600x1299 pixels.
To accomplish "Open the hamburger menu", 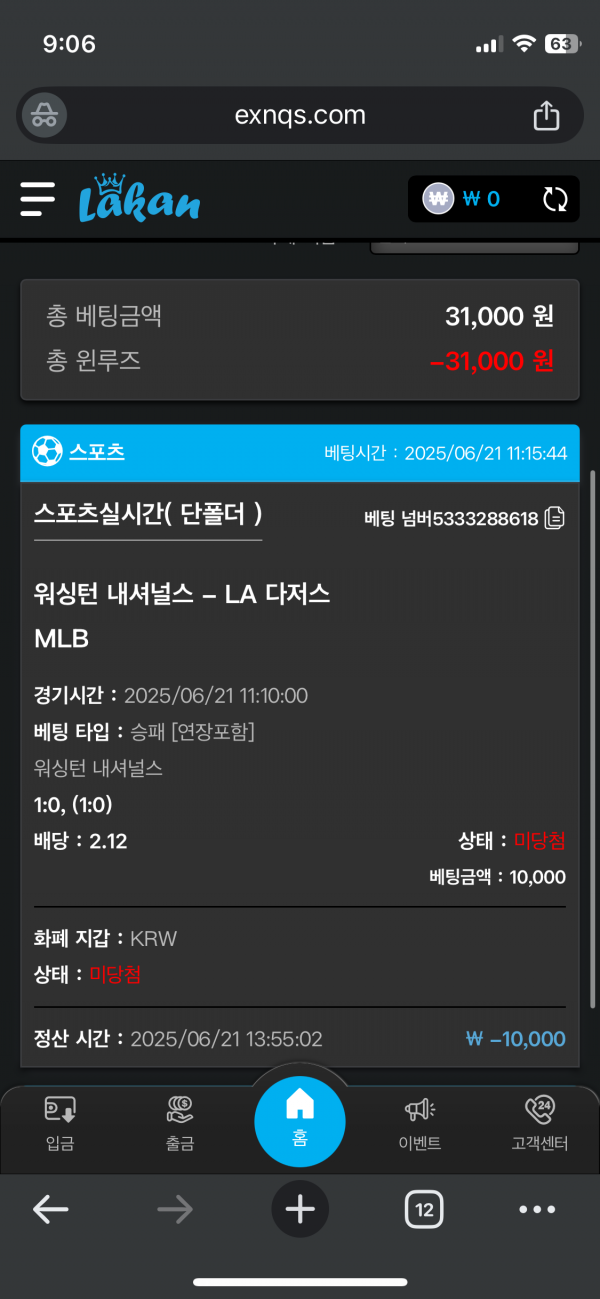I will pyautogui.click(x=38, y=198).
